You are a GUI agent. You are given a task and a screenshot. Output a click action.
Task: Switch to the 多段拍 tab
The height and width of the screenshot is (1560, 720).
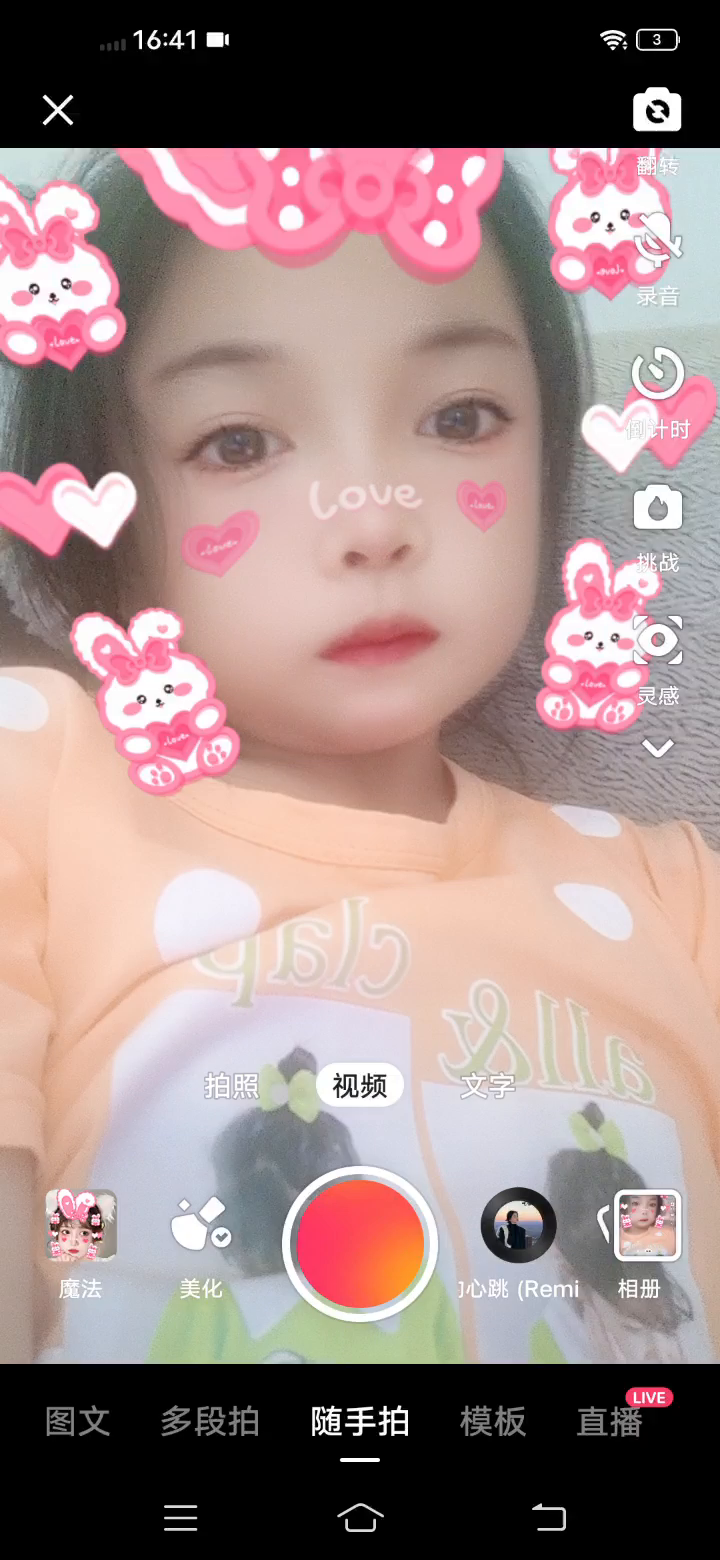point(210,1421)
